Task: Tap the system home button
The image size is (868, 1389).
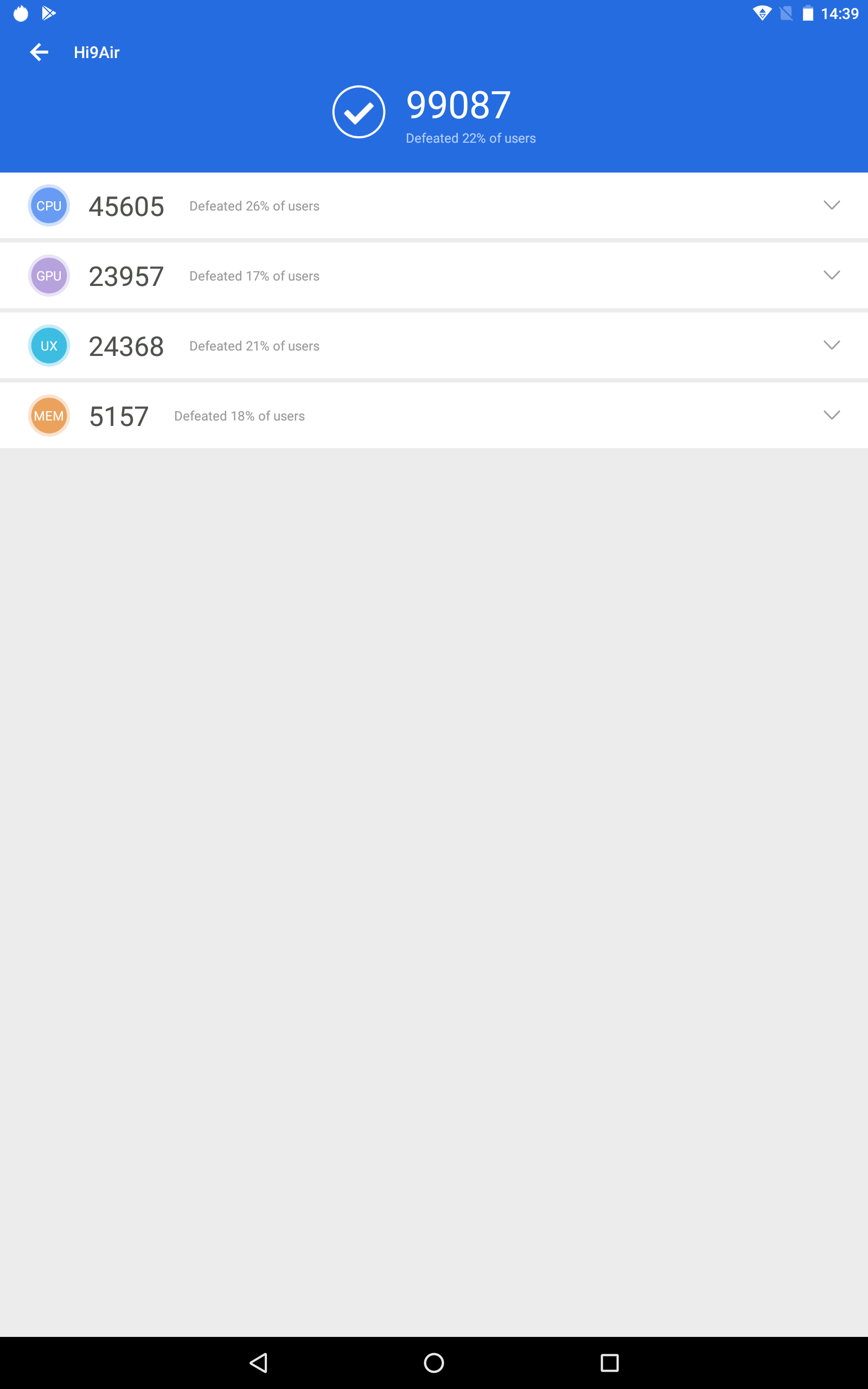Action: 434,1362
